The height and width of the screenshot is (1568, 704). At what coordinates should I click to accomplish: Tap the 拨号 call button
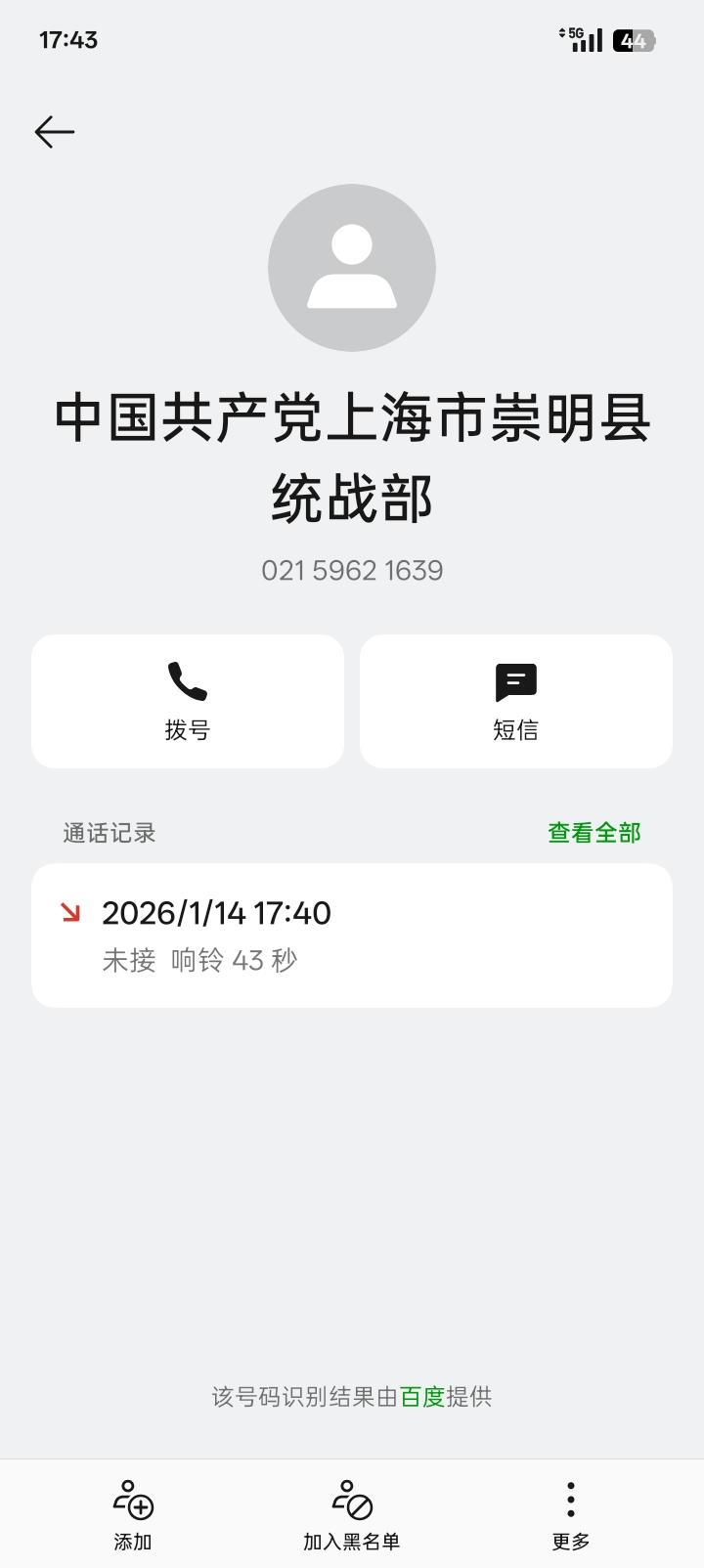point(188,701)
